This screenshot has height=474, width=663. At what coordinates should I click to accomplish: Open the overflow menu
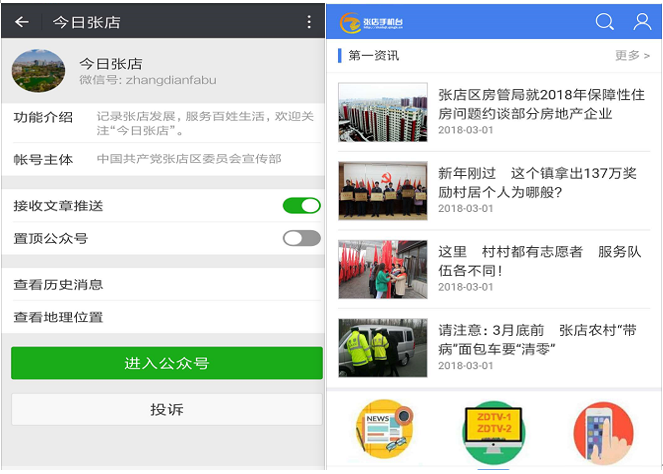click(309, 21)
